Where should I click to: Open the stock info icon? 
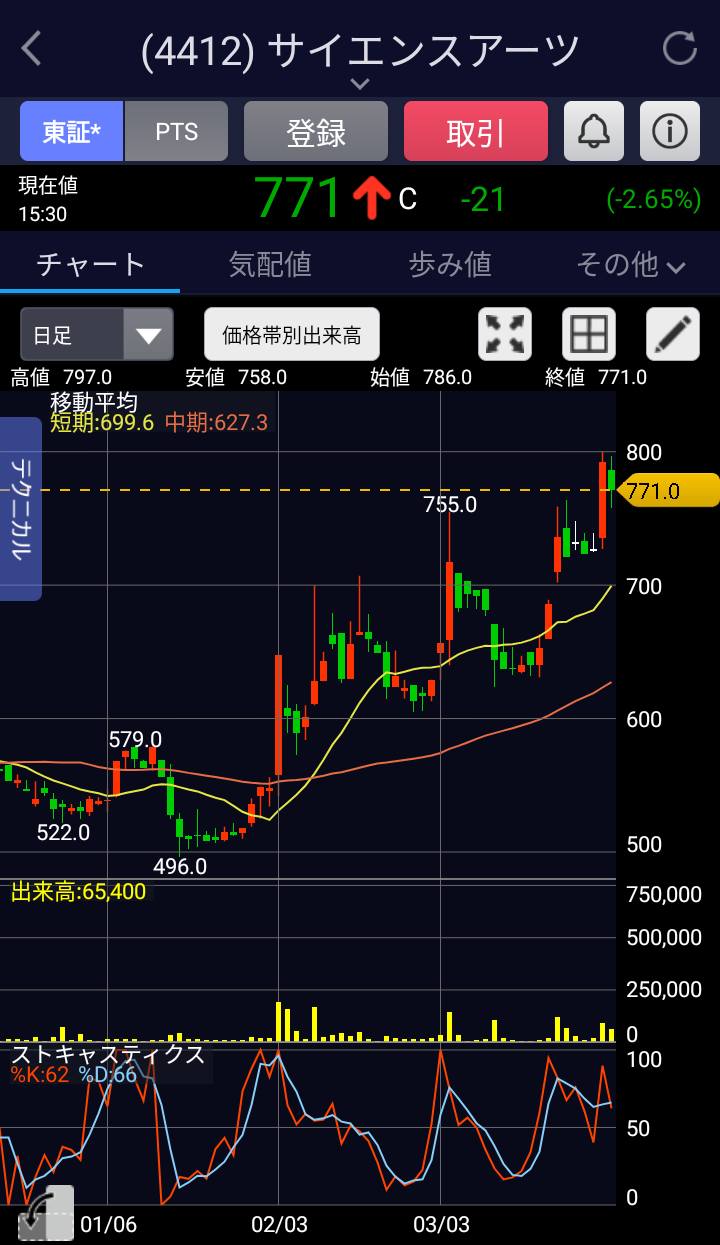(669, 131)
